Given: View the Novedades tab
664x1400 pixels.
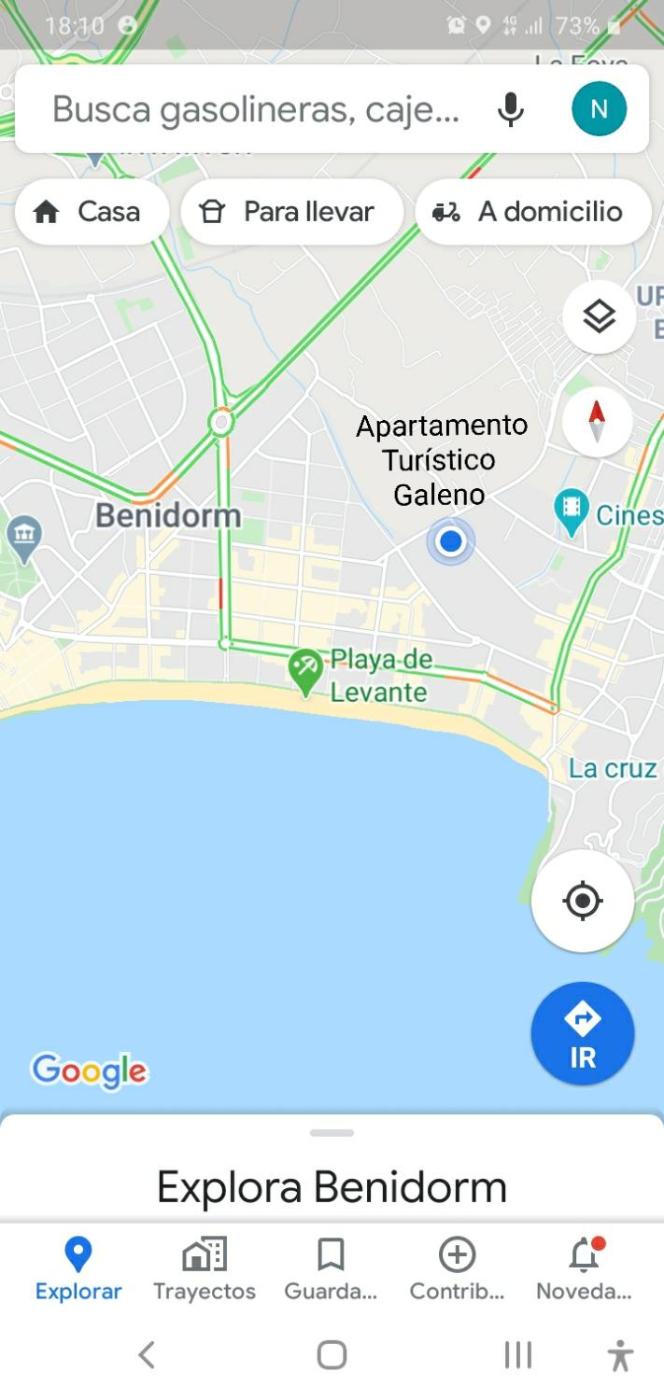Looking at the screenshot, I should [584, 1268].
